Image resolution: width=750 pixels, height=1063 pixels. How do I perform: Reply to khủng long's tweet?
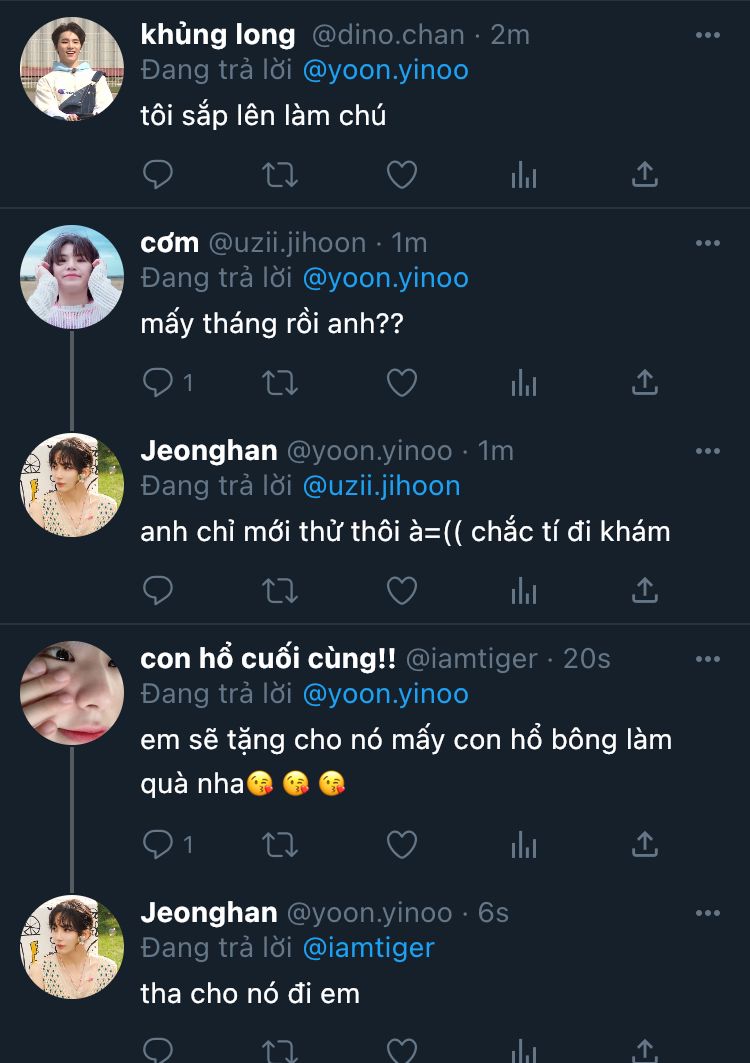[159, 175]
